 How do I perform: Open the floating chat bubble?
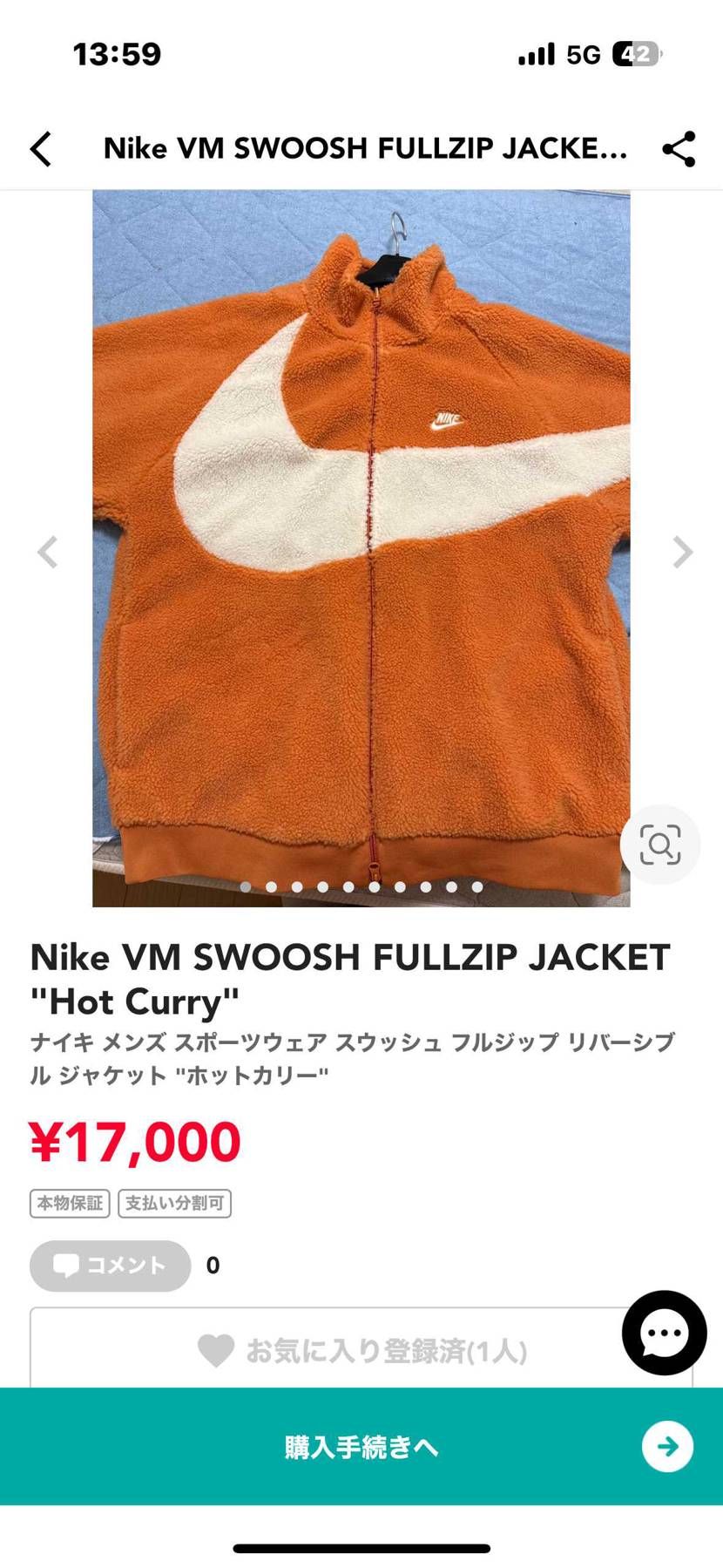pyautogui.click(x=664, y=1333)
